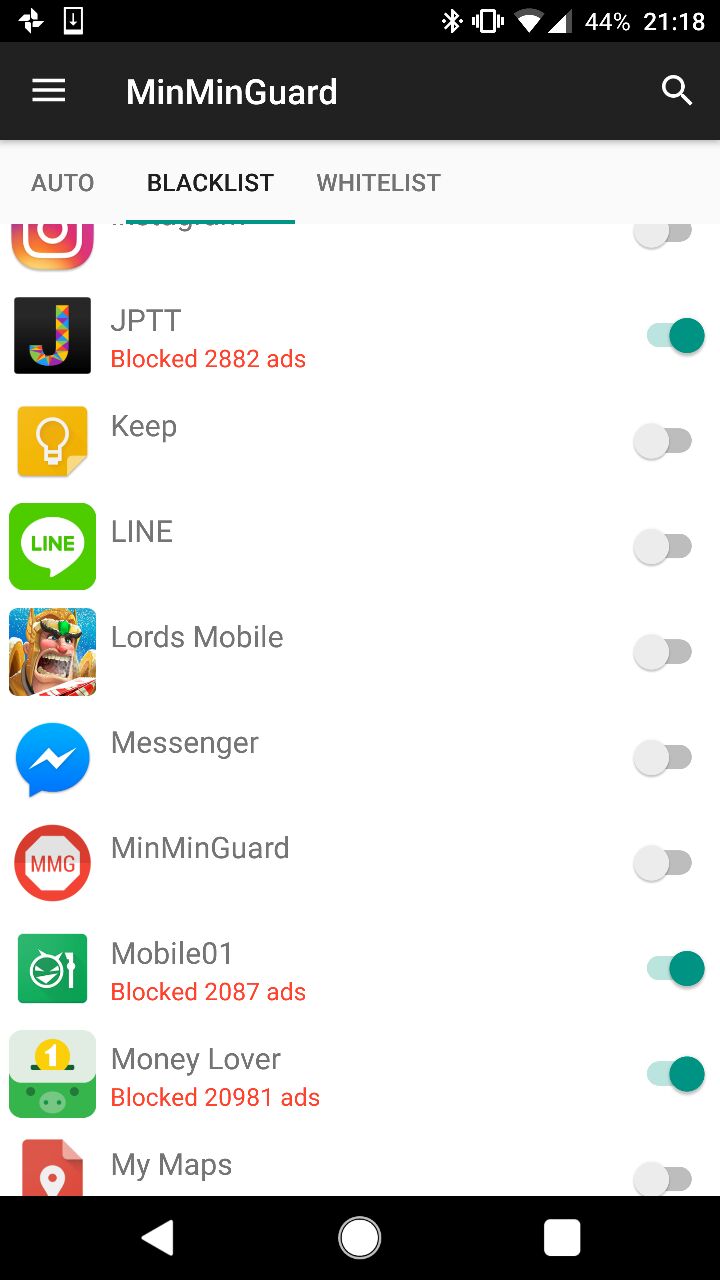720x1280 pixels.
Task: Turn on the MinMinGuard app switch
Action: [x=663, y=863]
